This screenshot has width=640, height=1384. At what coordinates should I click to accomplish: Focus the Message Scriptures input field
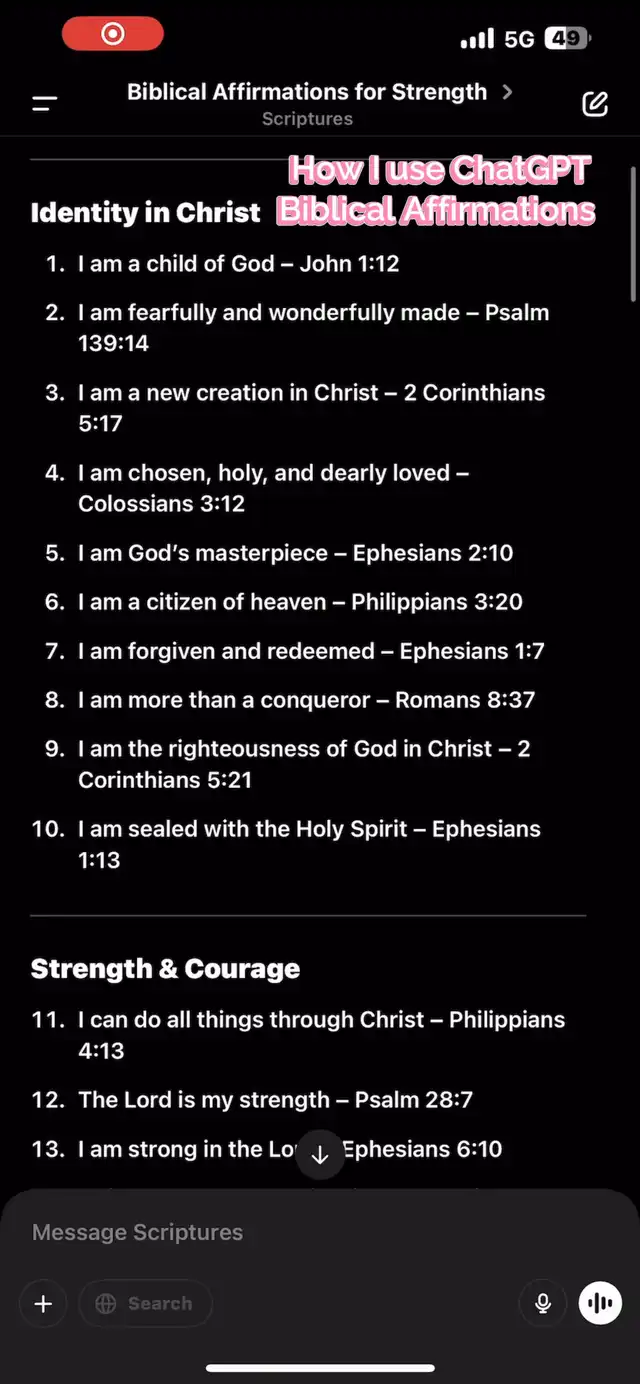click(x=320, y=1232)
